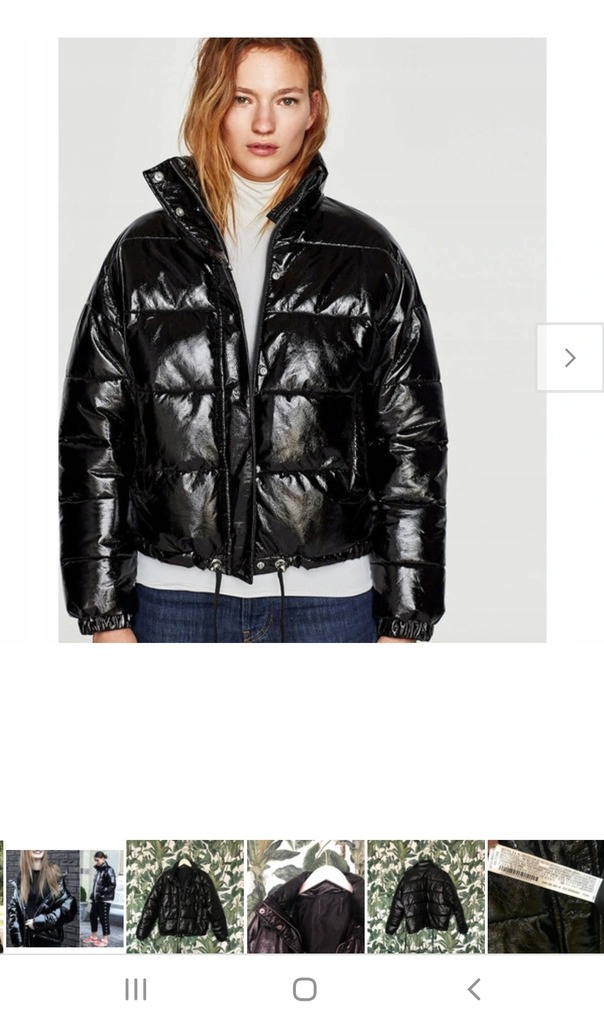
Task: Open the label tag photo thumbnail
Action: coord(546,896)
